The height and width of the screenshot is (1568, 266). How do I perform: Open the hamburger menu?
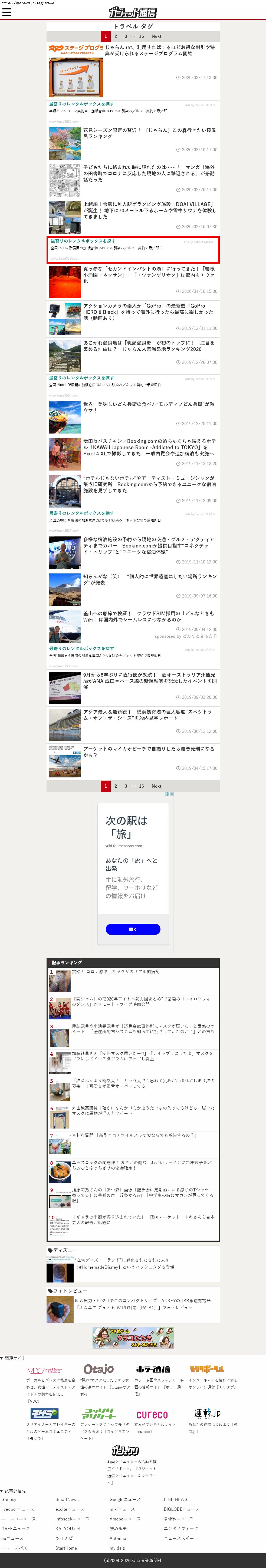(7, 12)
